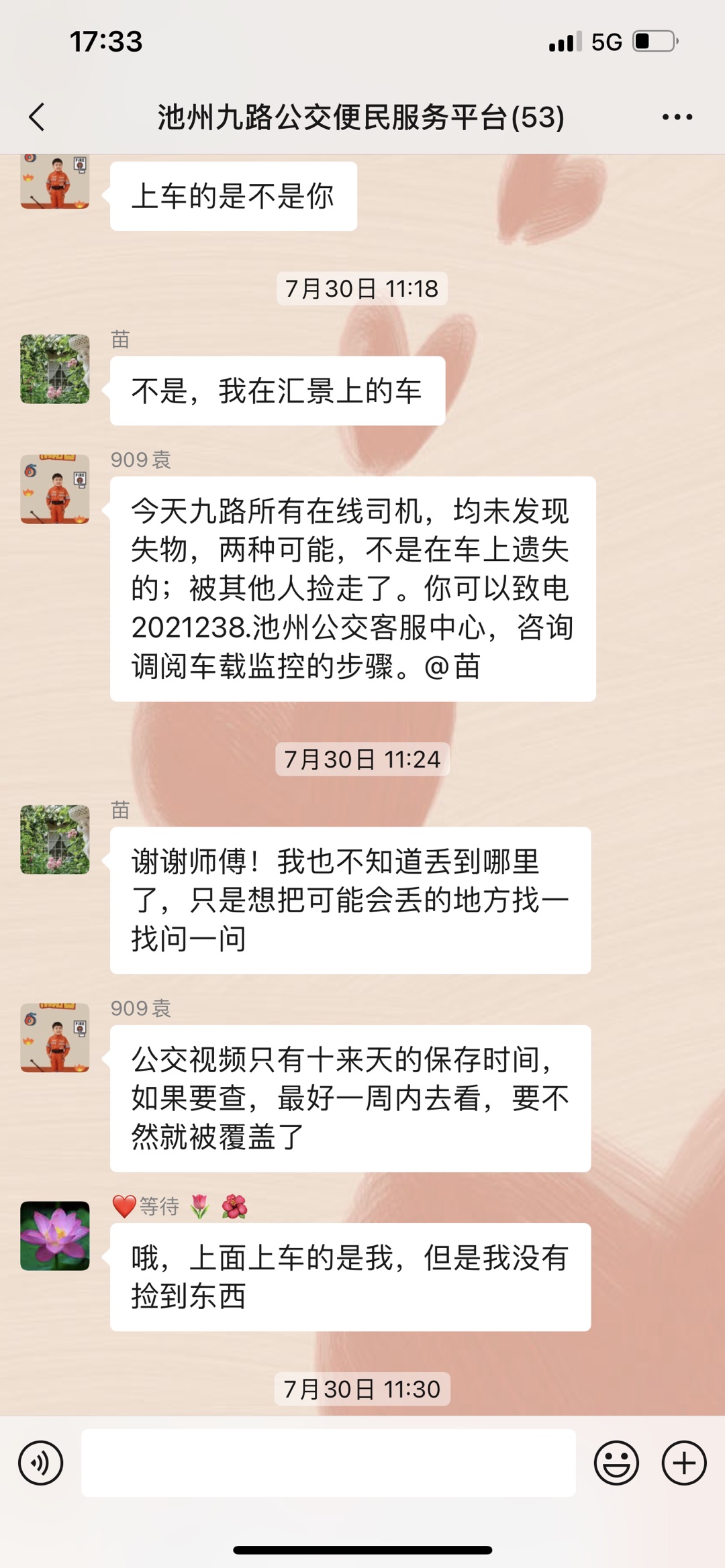Open the group chat info menu
This screenshot has width=725, height=1568.
click(677, 117)
